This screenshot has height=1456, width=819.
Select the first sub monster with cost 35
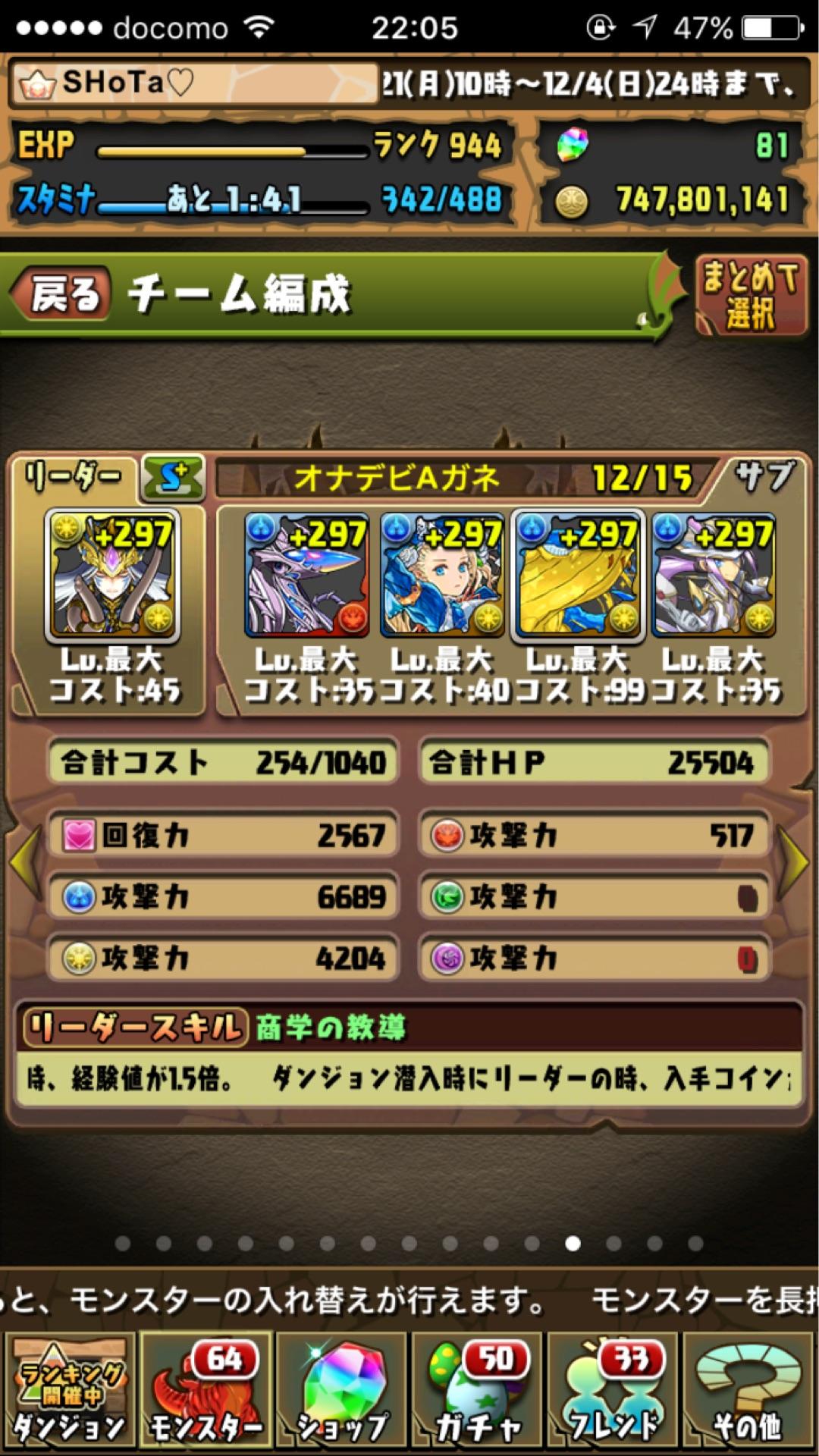pyautogui.click(x=306, y=576)
